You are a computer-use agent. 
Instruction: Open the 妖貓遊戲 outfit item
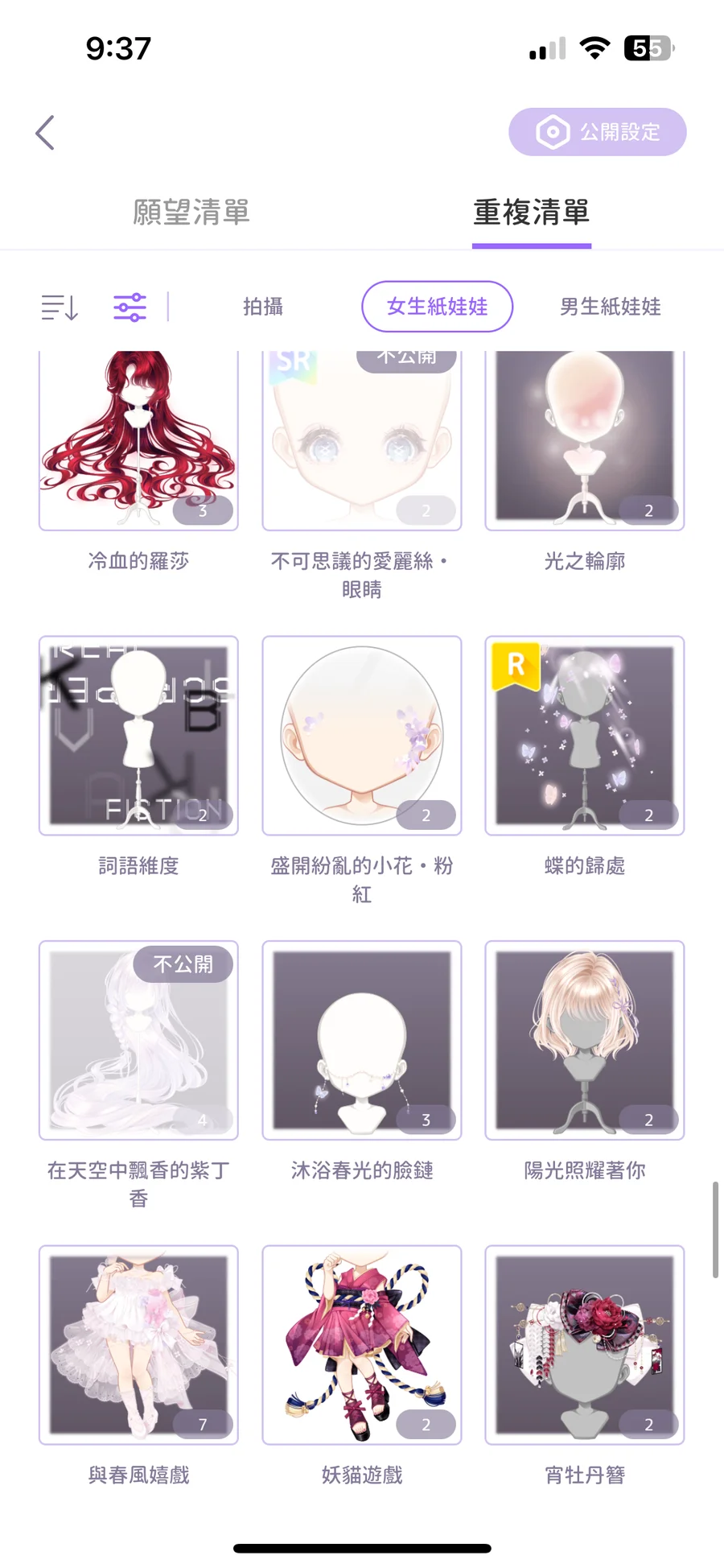coord(361,1344)
